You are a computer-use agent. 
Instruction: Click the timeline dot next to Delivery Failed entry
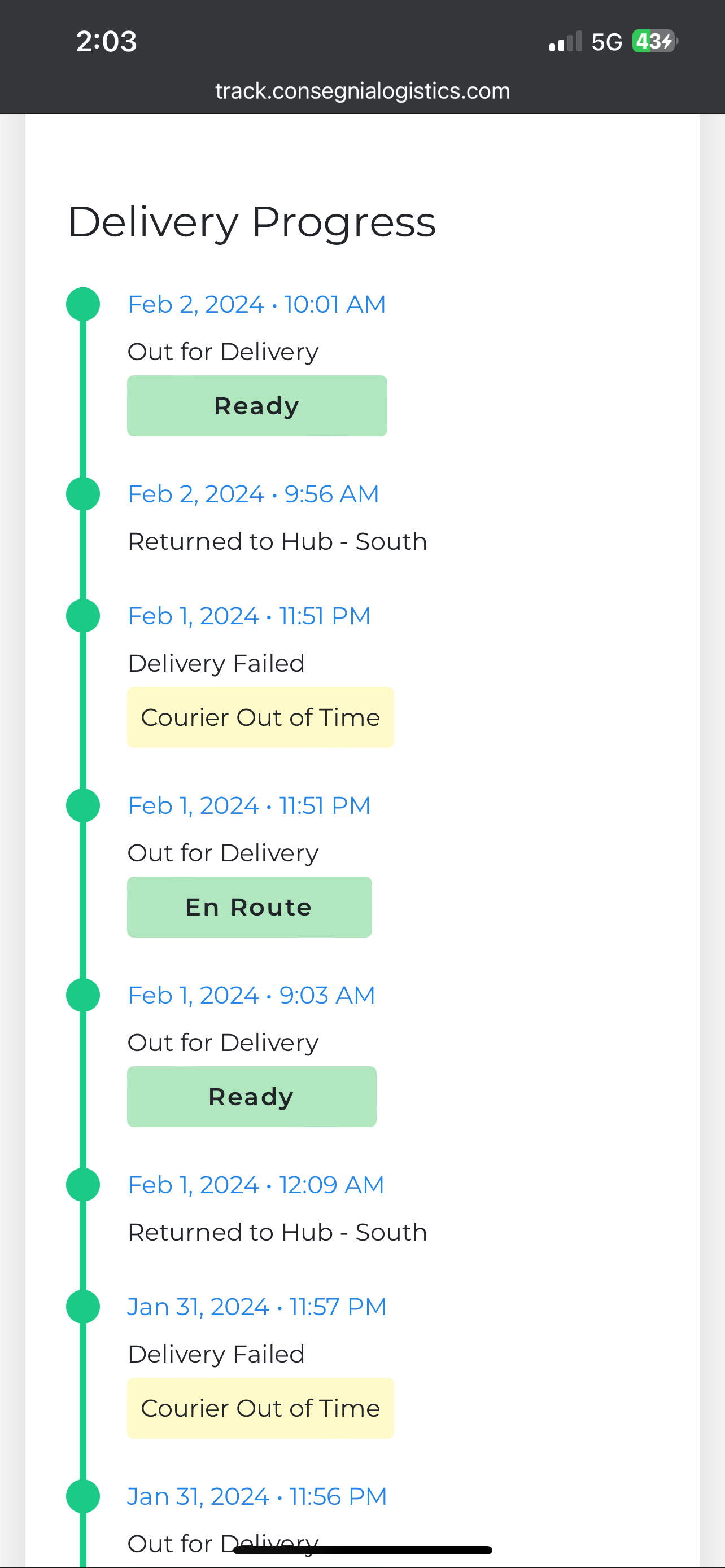[84, 615]
